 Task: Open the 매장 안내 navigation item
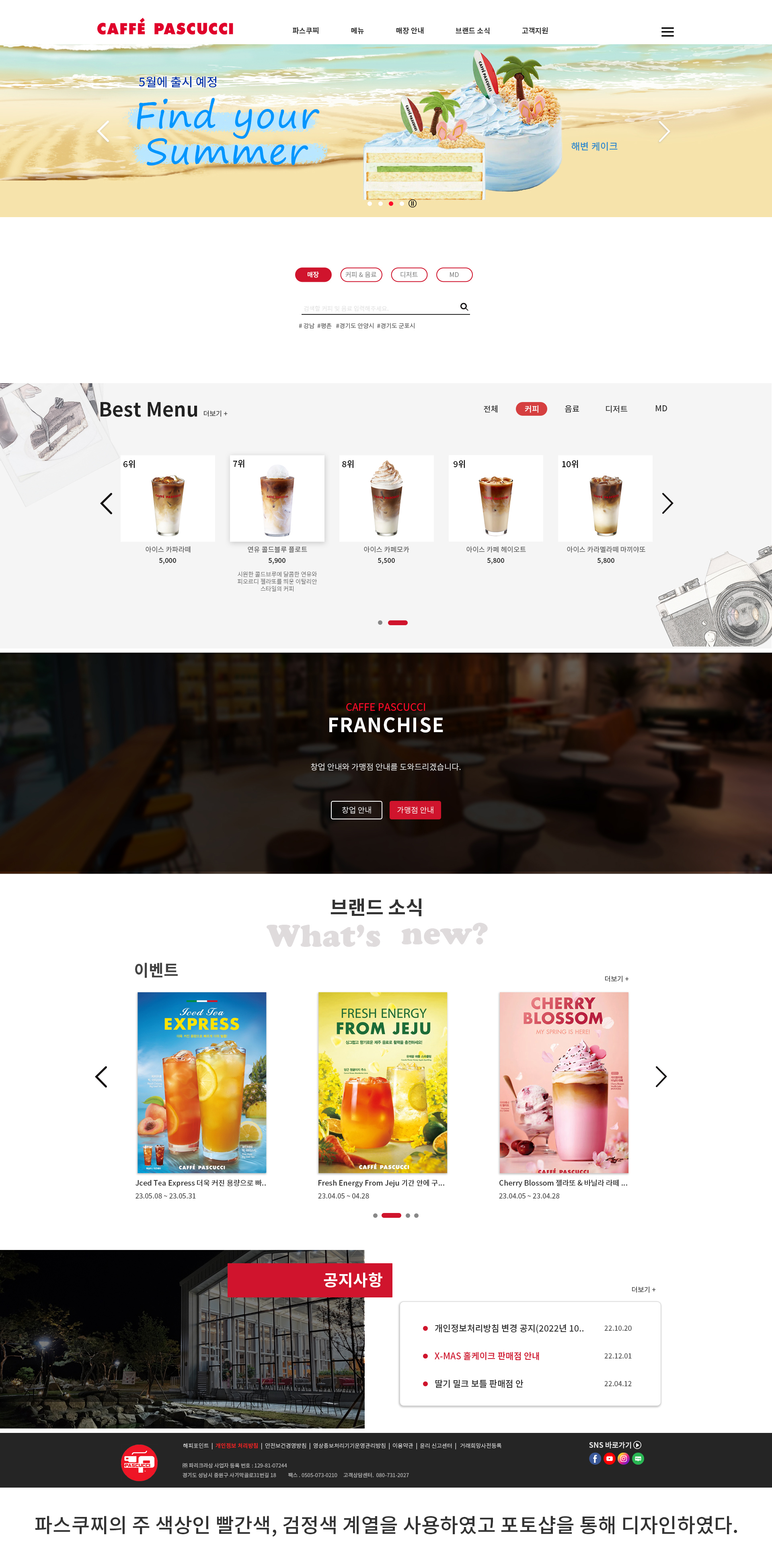point(410,31)
